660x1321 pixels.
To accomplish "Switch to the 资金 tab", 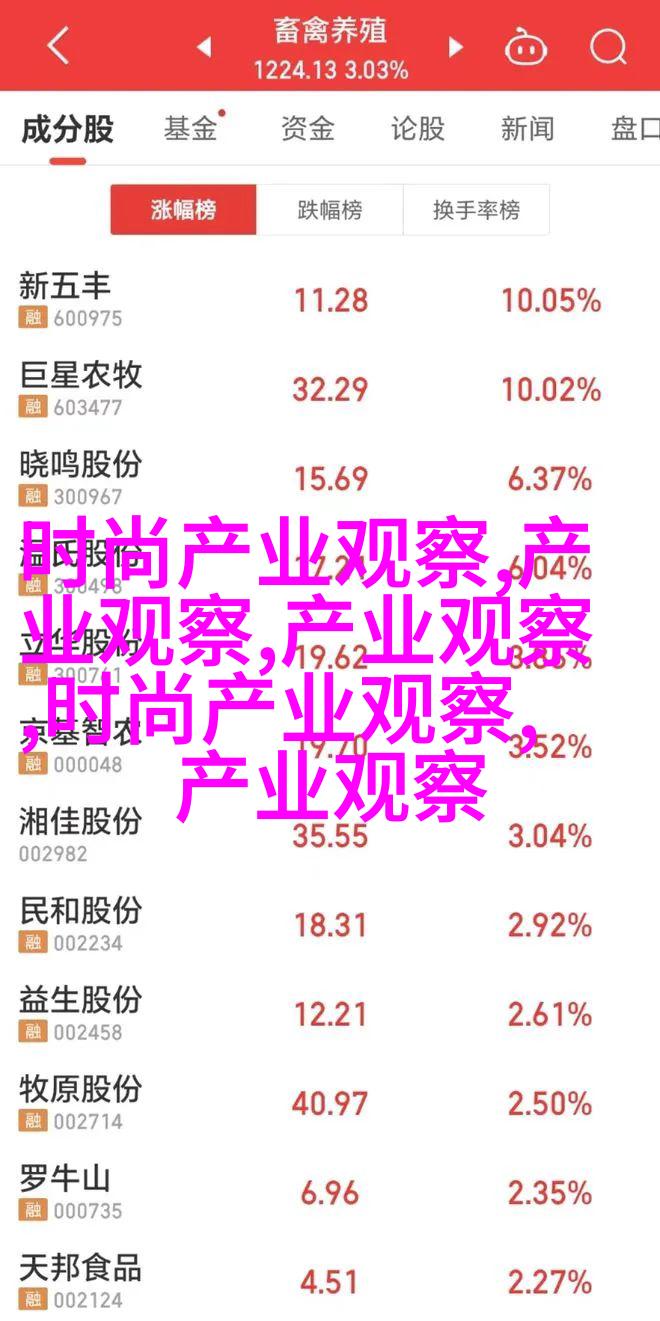I will [306, 129].
